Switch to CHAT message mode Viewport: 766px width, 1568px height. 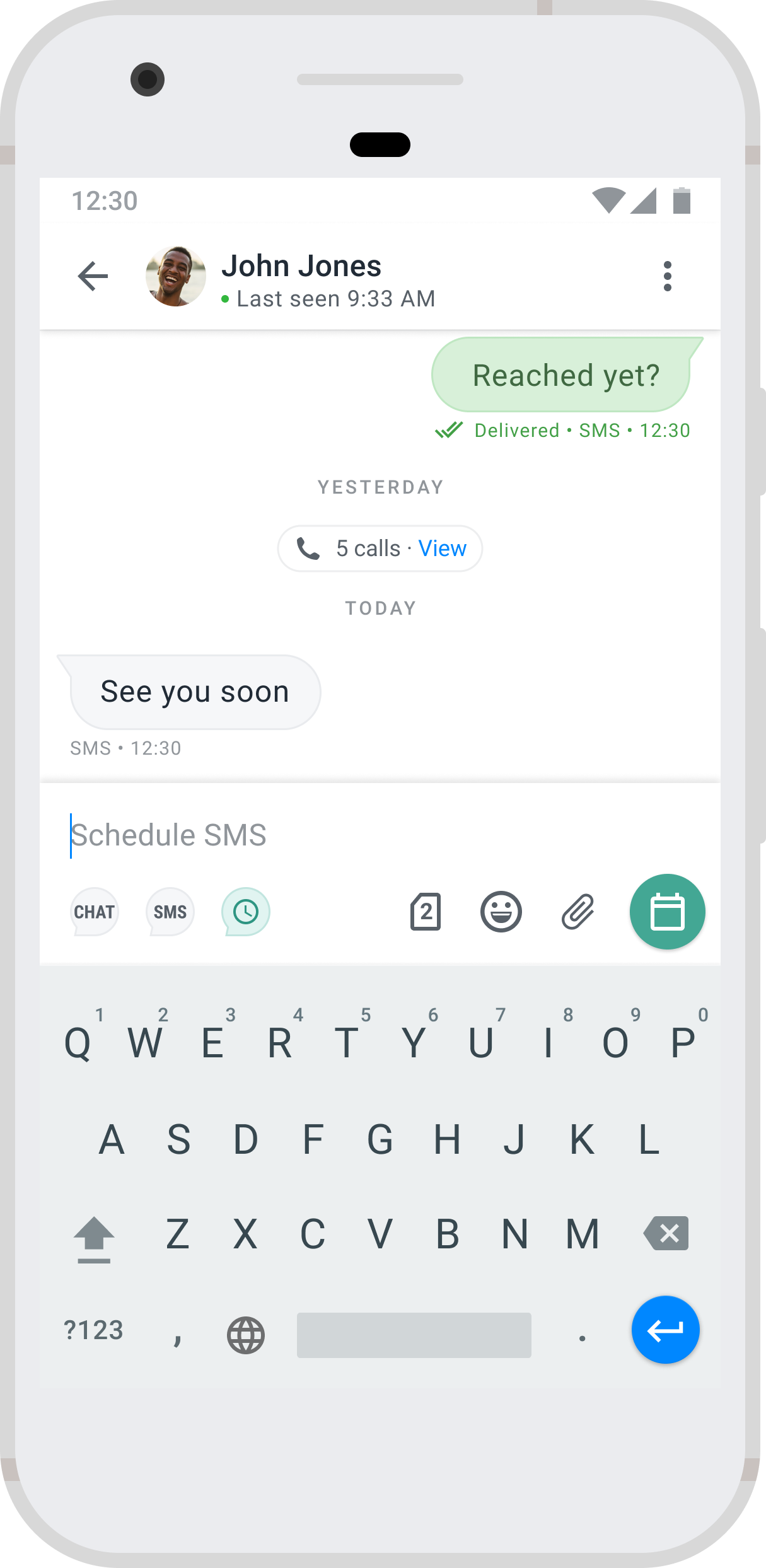click(95, 912)
